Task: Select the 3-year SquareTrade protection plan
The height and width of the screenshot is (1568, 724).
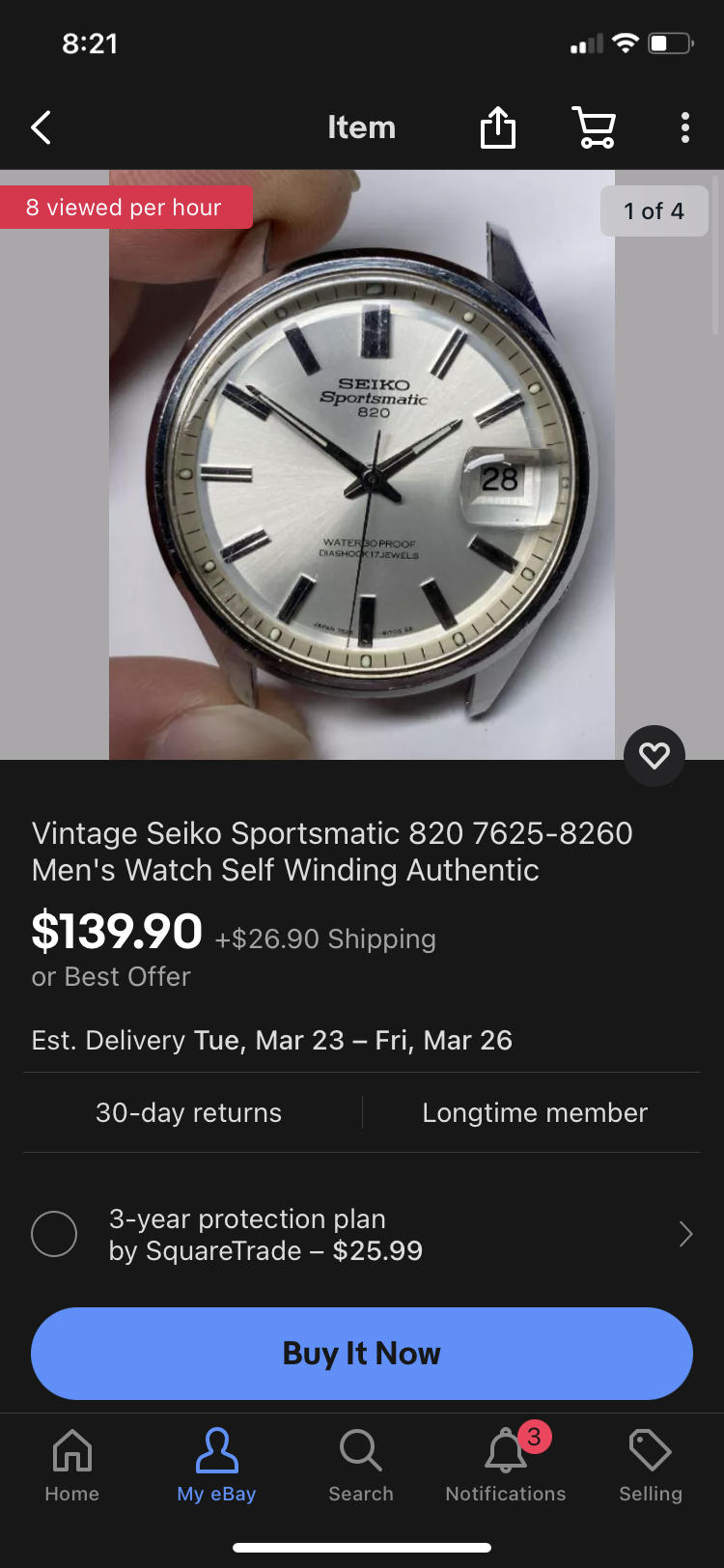Action: coord(54,1234)
